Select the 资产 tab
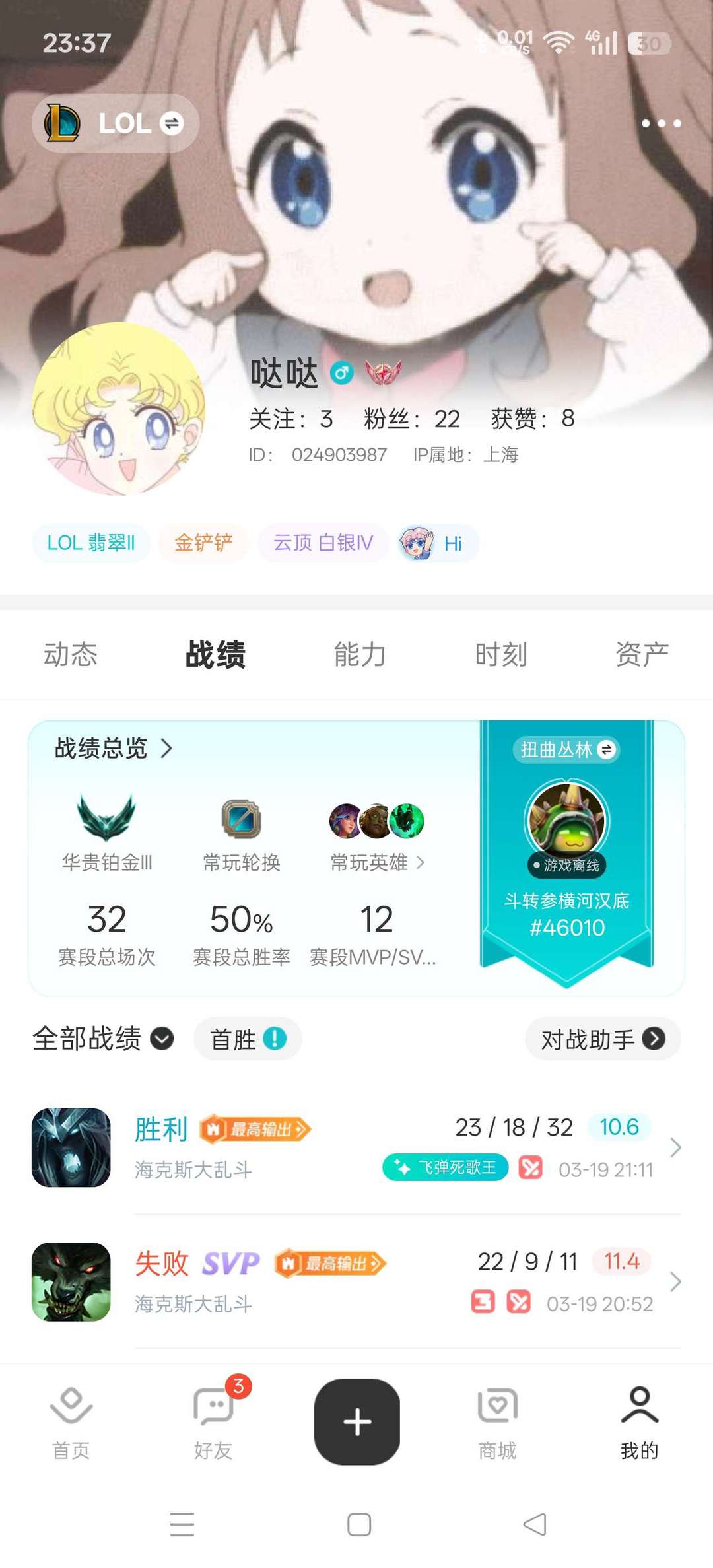 (x=642, y=655)
